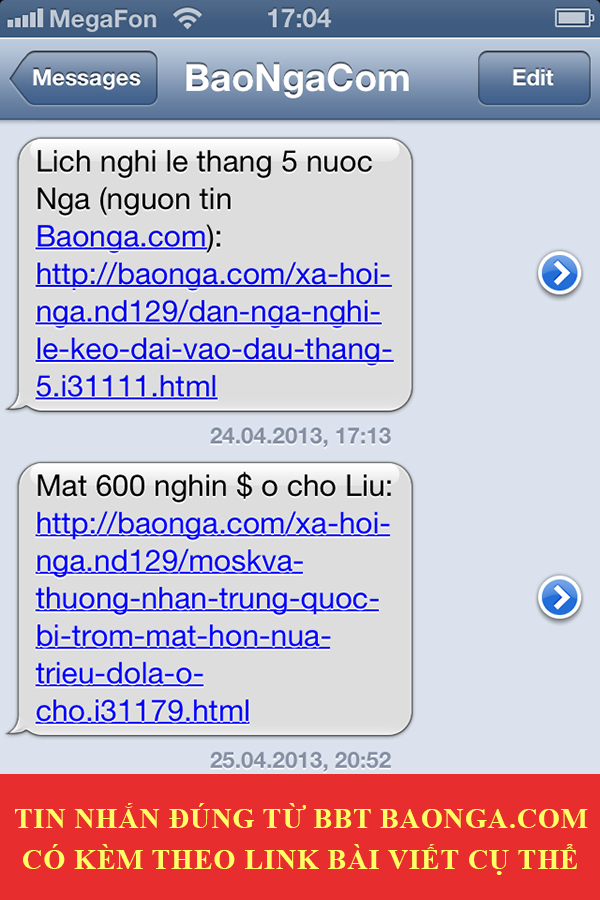The height and width of the screenshot is (900, 600).
Task: Open the blue arrow beside the holiday schedule message
Action: coord(559,273)
